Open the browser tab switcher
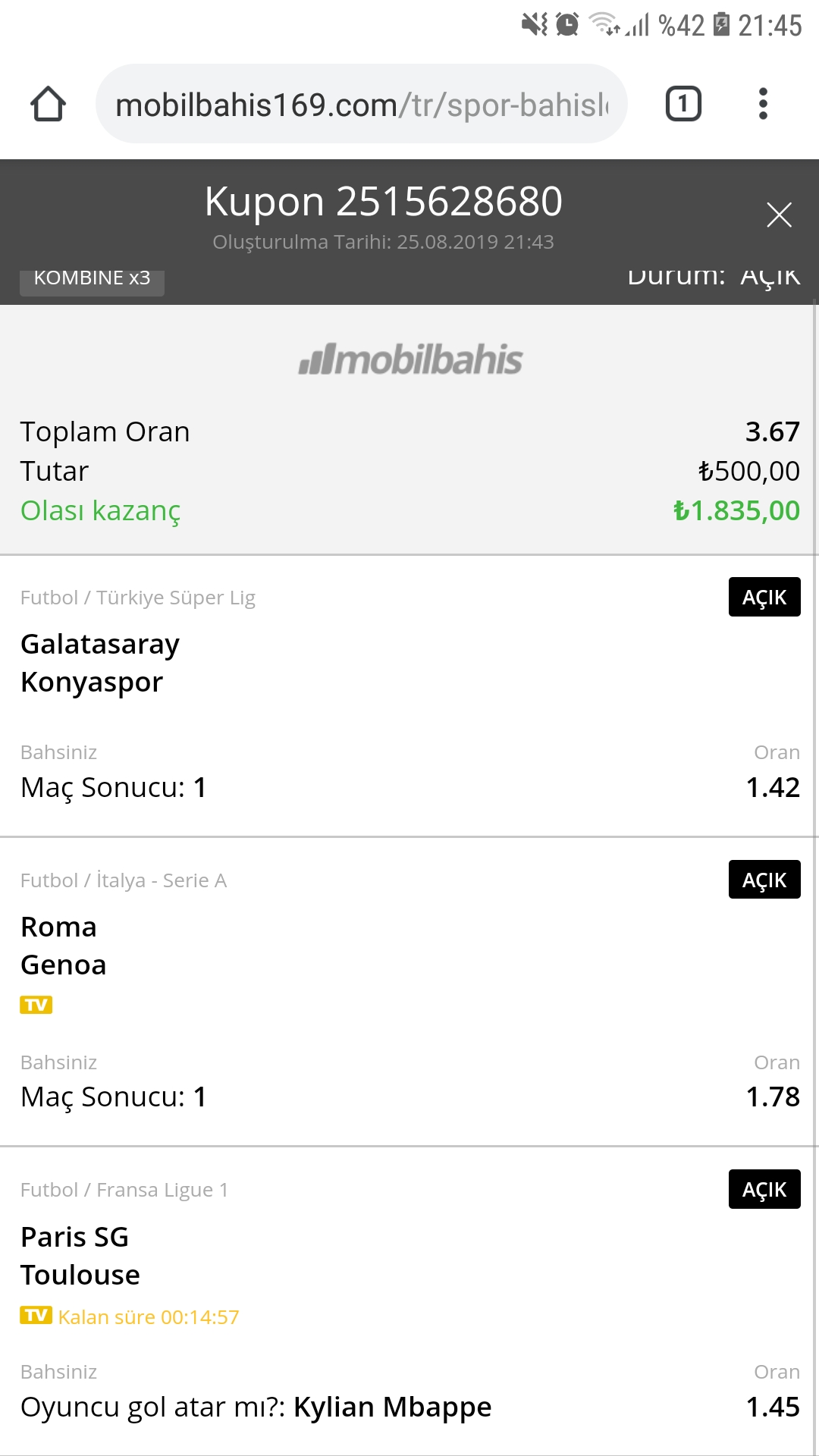Viewport: 819px width, 1456px height. tap(683, 104)
